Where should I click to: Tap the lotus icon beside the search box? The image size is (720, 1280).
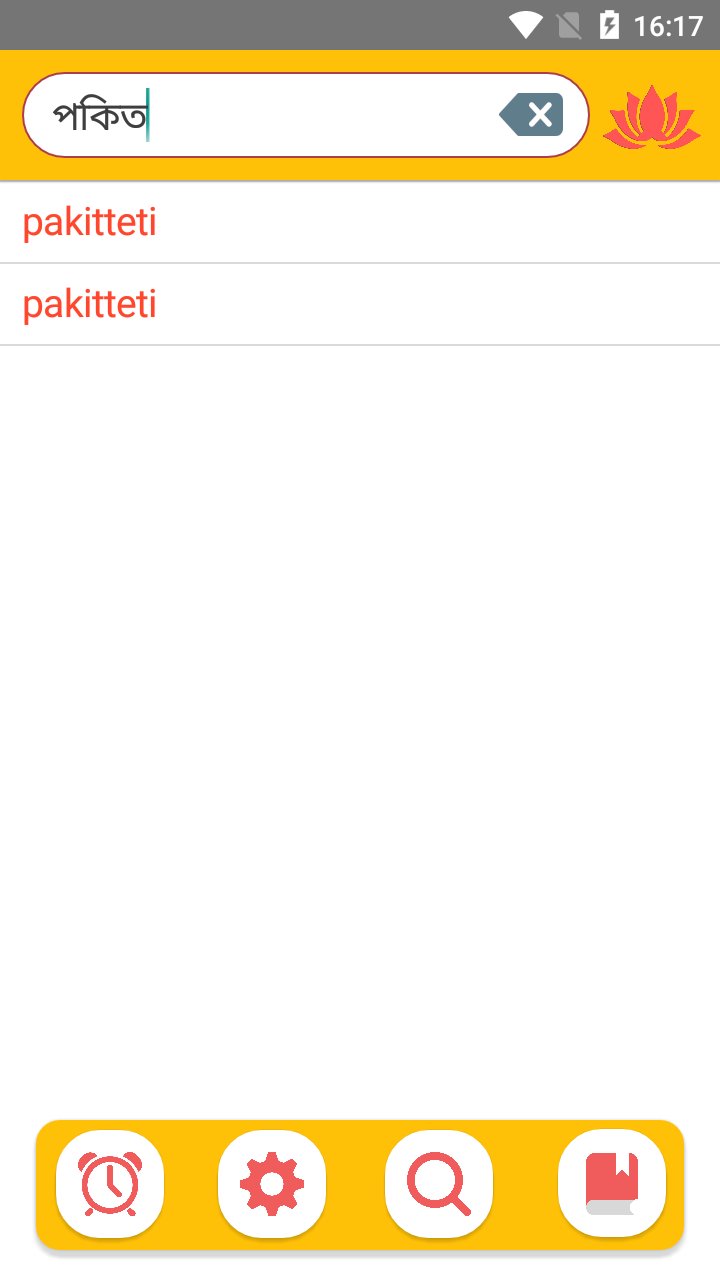point(651,117)
